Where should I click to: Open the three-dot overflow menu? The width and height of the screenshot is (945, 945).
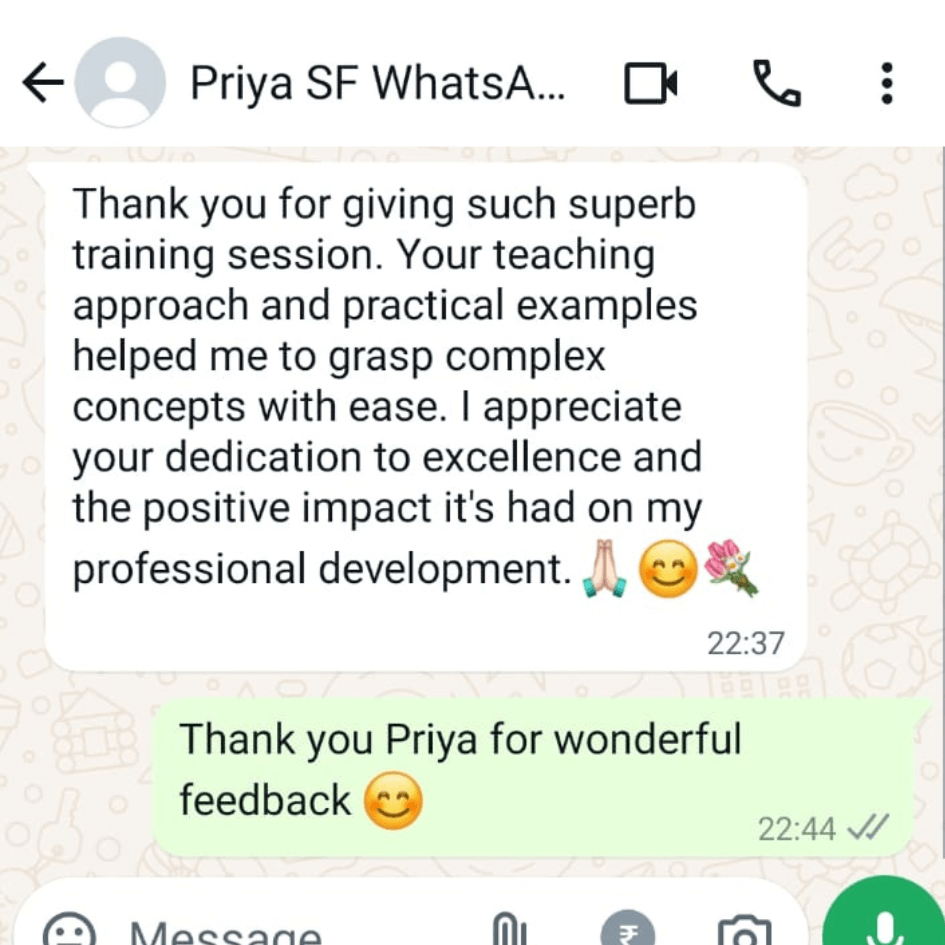pyautogui.click(x=886, y=84)
